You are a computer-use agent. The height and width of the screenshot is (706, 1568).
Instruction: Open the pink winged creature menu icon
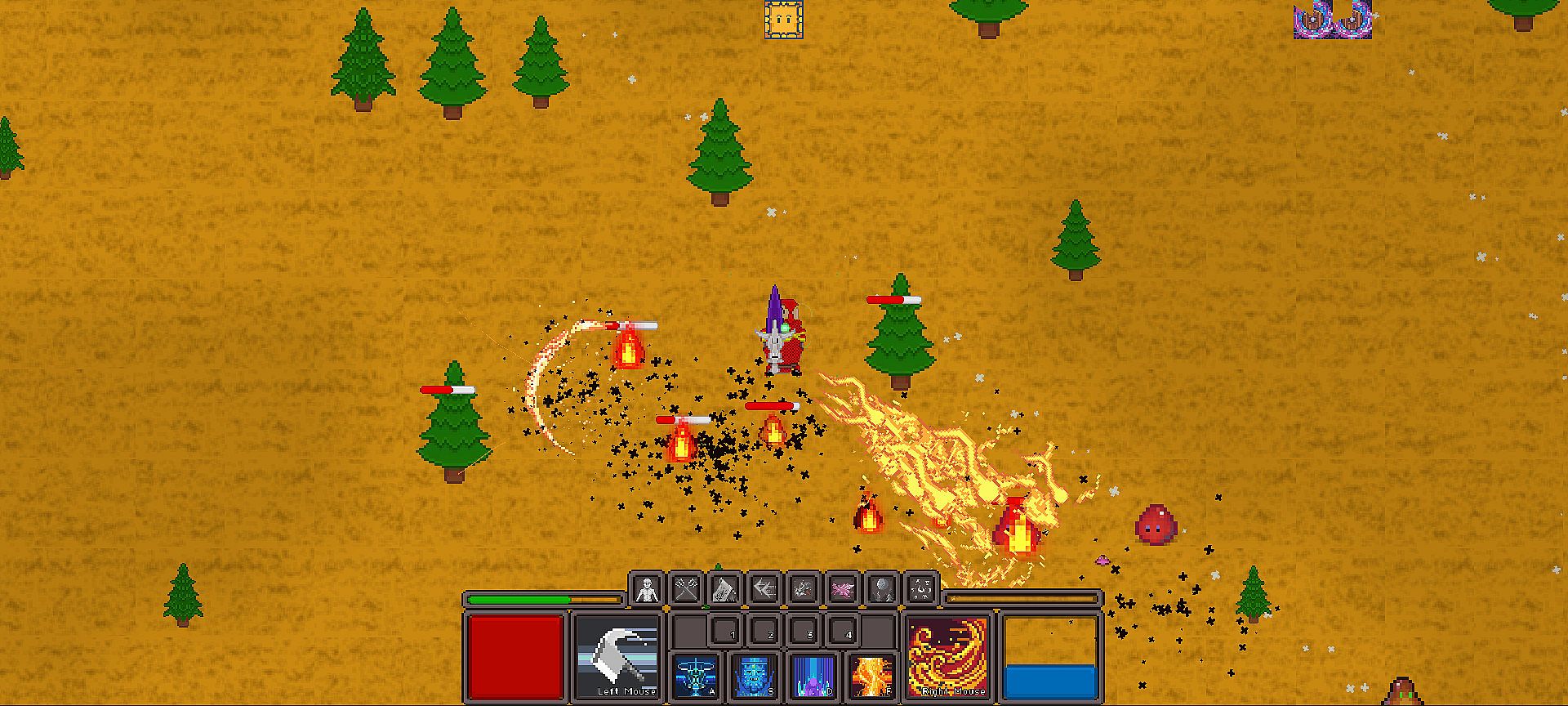point(842,589)
